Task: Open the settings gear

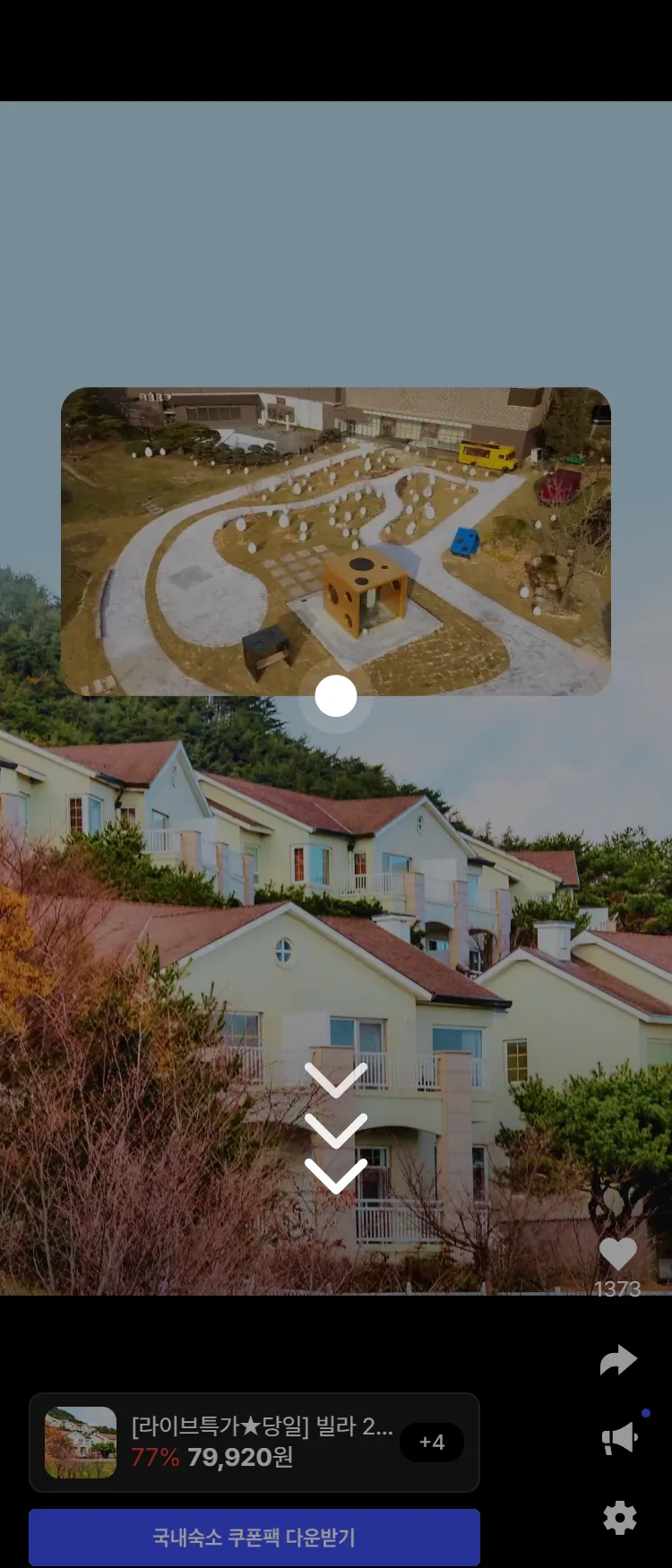Action: [619, 1518]
